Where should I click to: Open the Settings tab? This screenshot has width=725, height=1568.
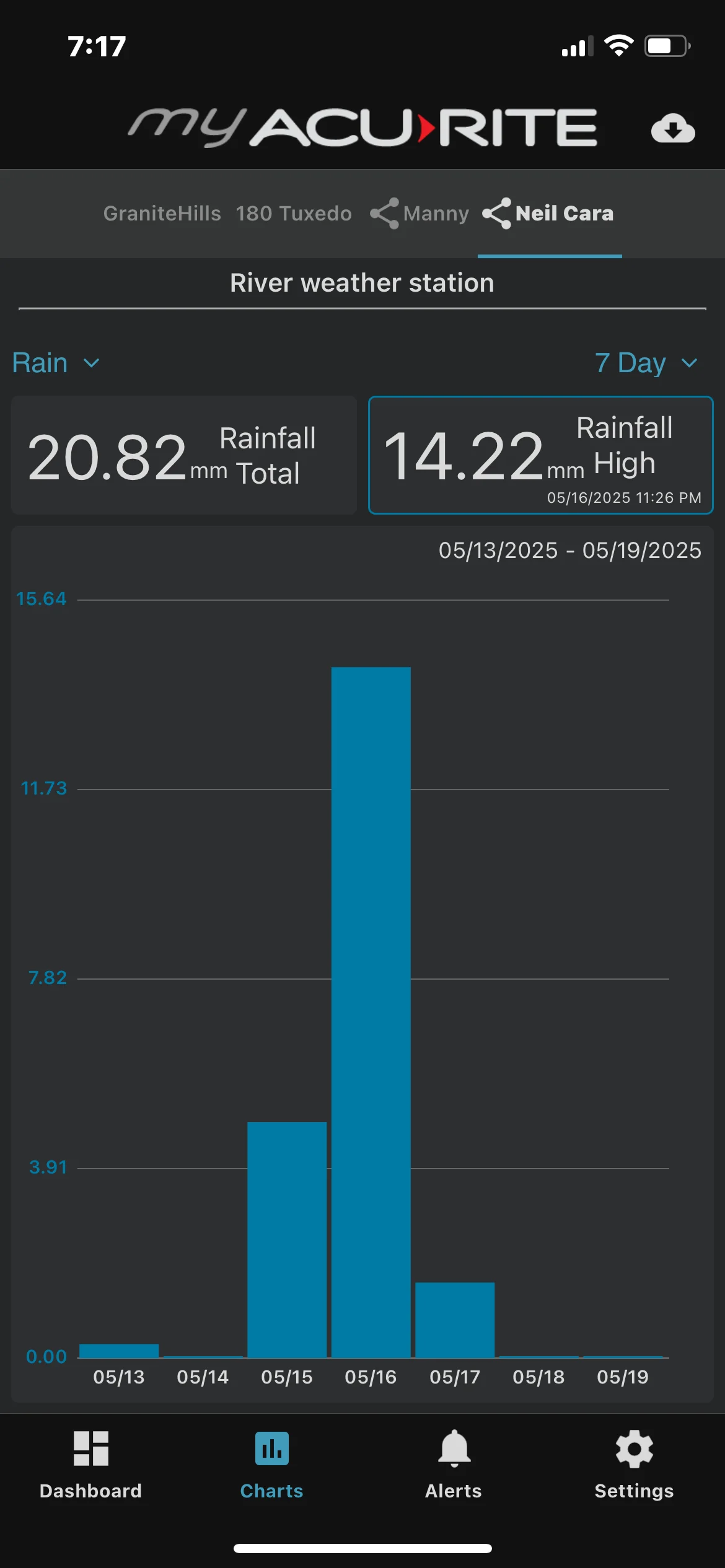[634, 1464]
